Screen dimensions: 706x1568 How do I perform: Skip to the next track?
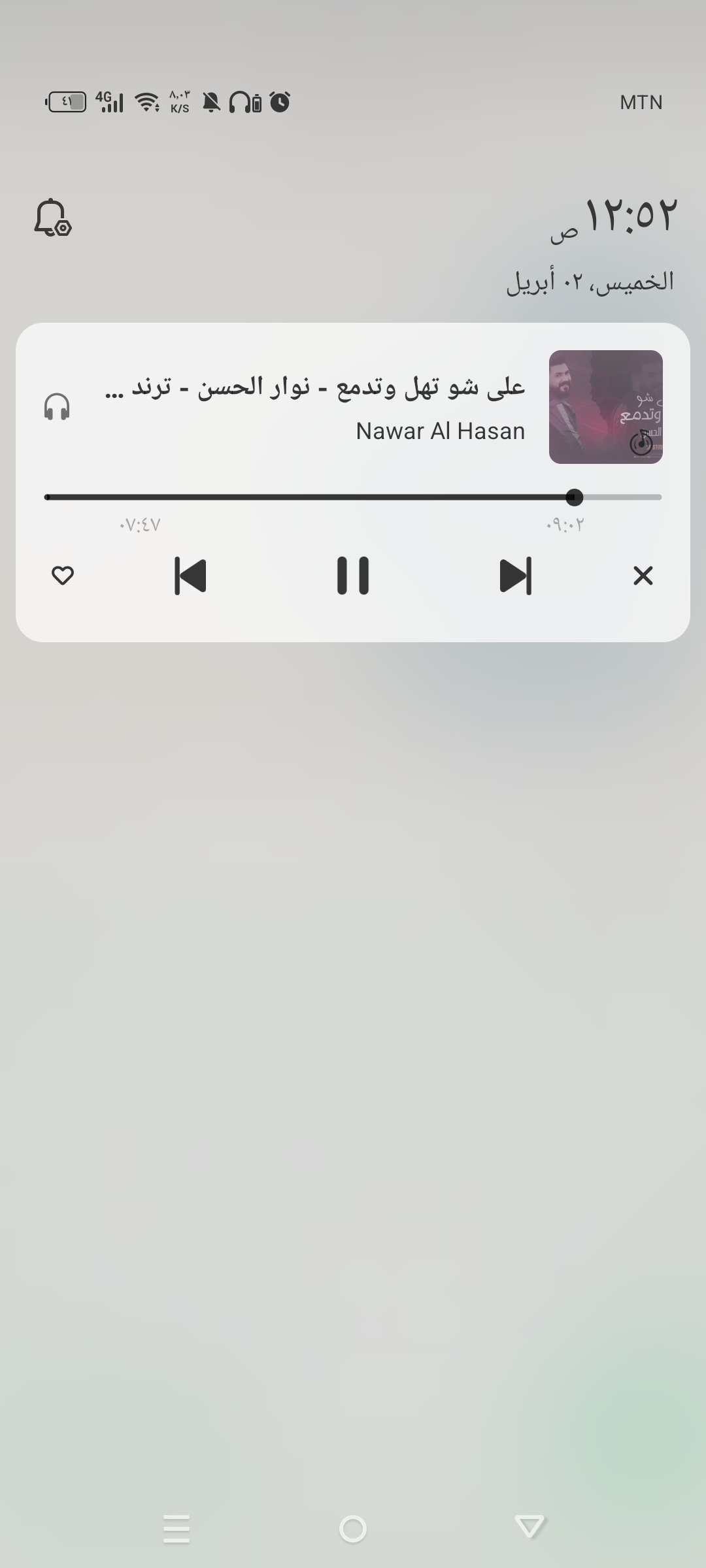[516, 576]
